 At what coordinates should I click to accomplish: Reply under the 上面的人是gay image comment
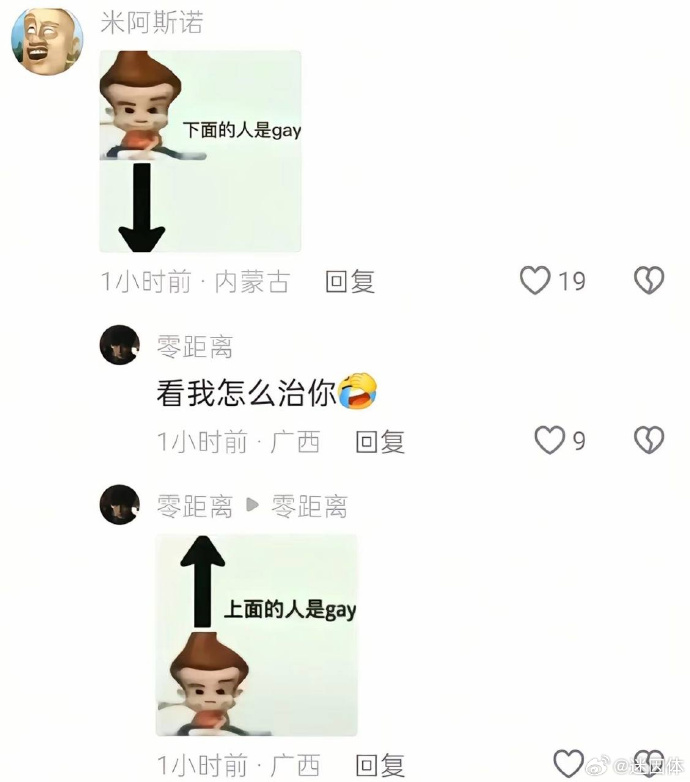(x=380, y=766)
